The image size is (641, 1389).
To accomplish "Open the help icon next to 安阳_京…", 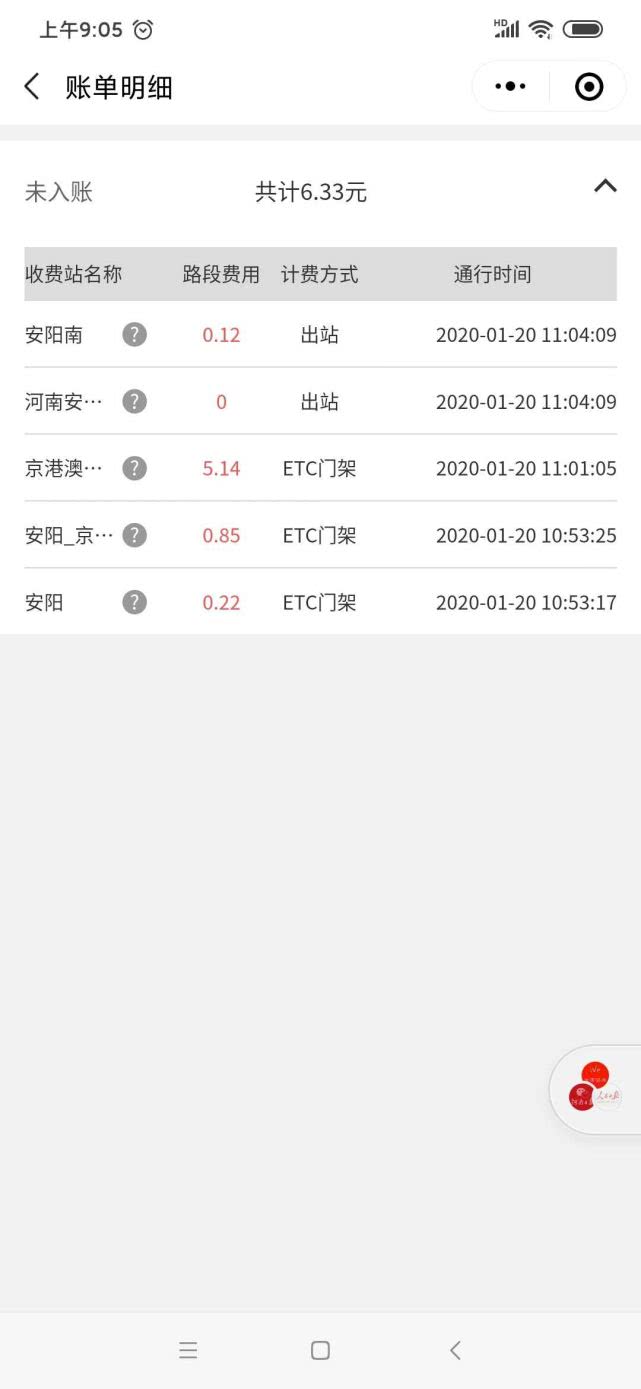I will 135,535.
